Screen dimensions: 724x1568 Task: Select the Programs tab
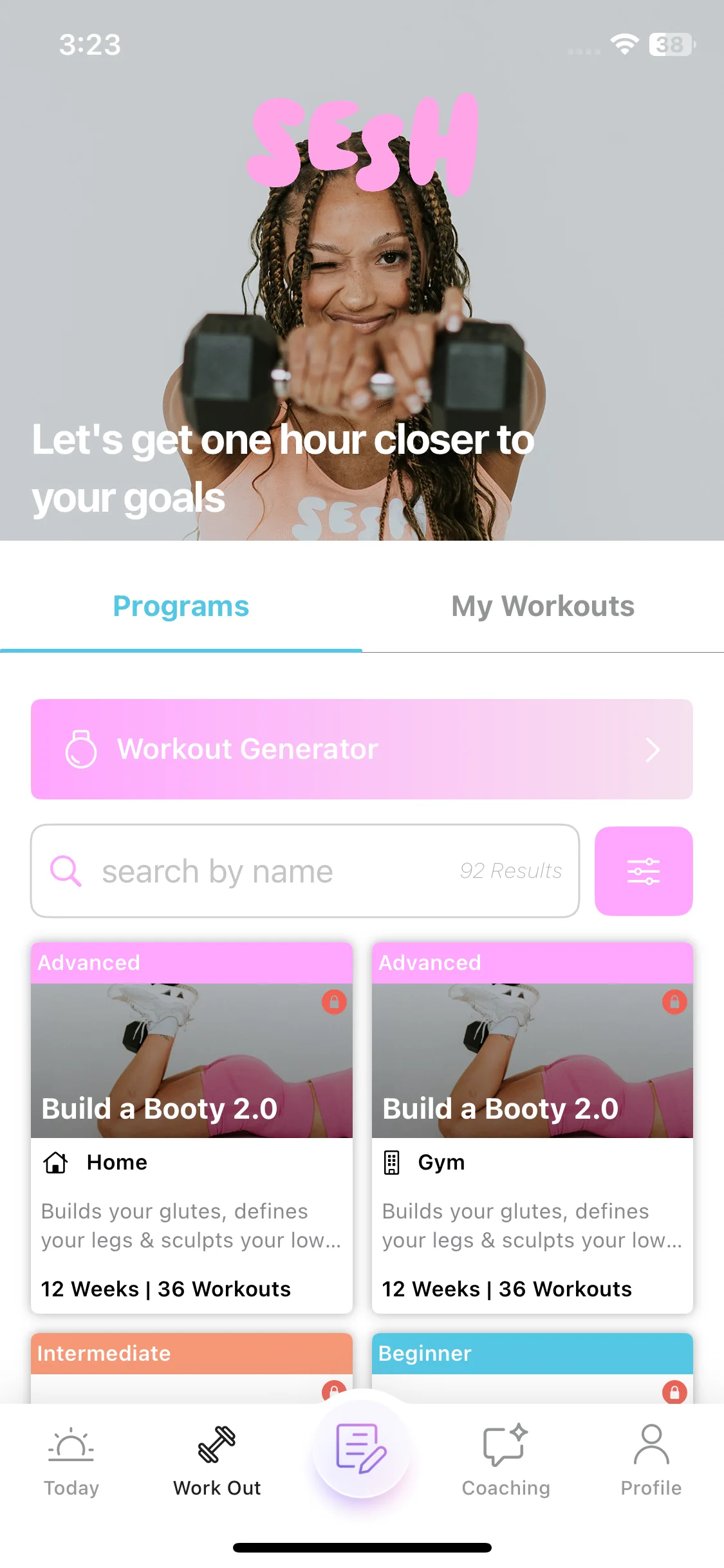(x=181, y=606)
